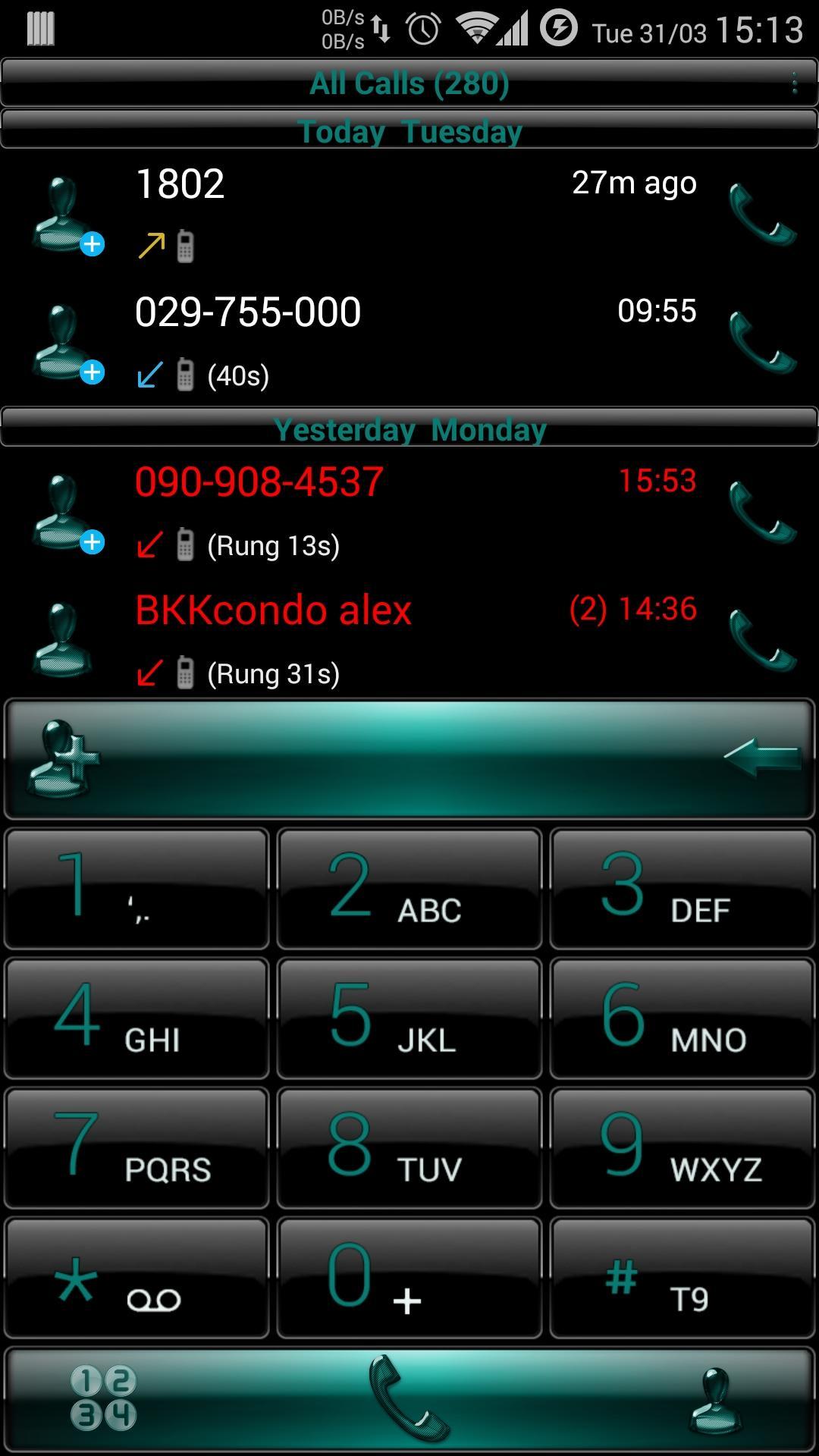The height and width of the screenshot is (1456, 819).
Task: Select the add-contact person icon above the dial pad
Action: (x=61, y=762)
